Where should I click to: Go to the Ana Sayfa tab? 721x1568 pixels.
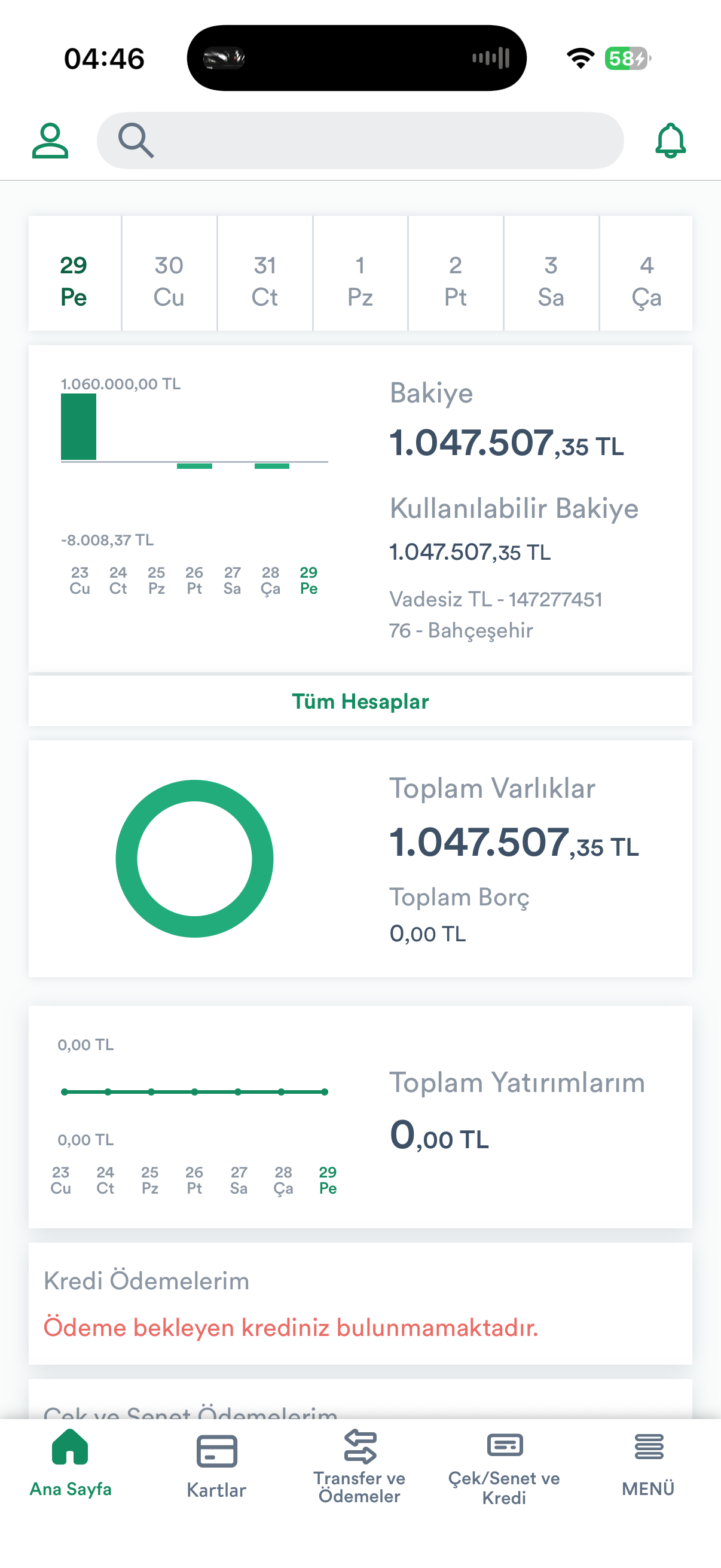tap(71, 1463)
